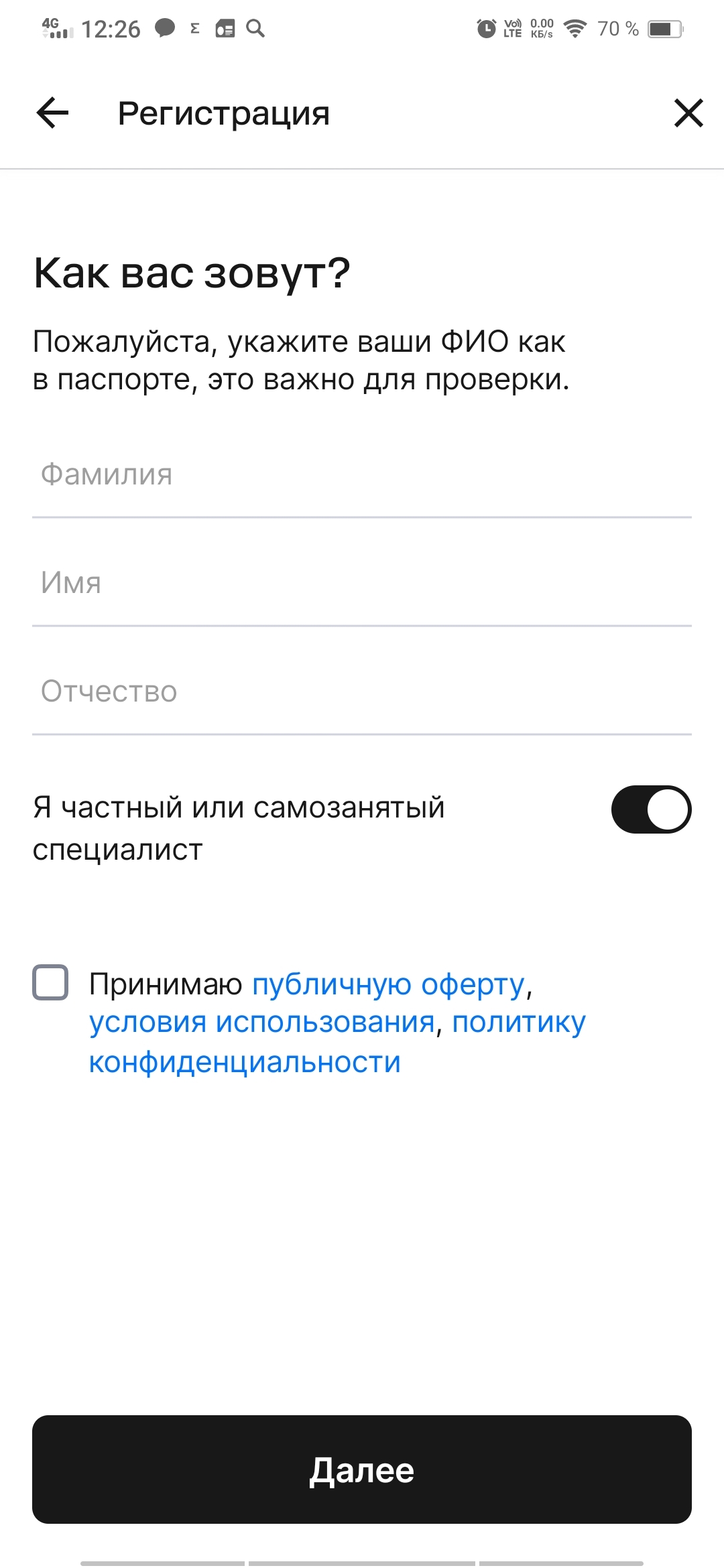724x1568 pixels.
Task: Tap the Далее button
Action: click(362, 1469)
